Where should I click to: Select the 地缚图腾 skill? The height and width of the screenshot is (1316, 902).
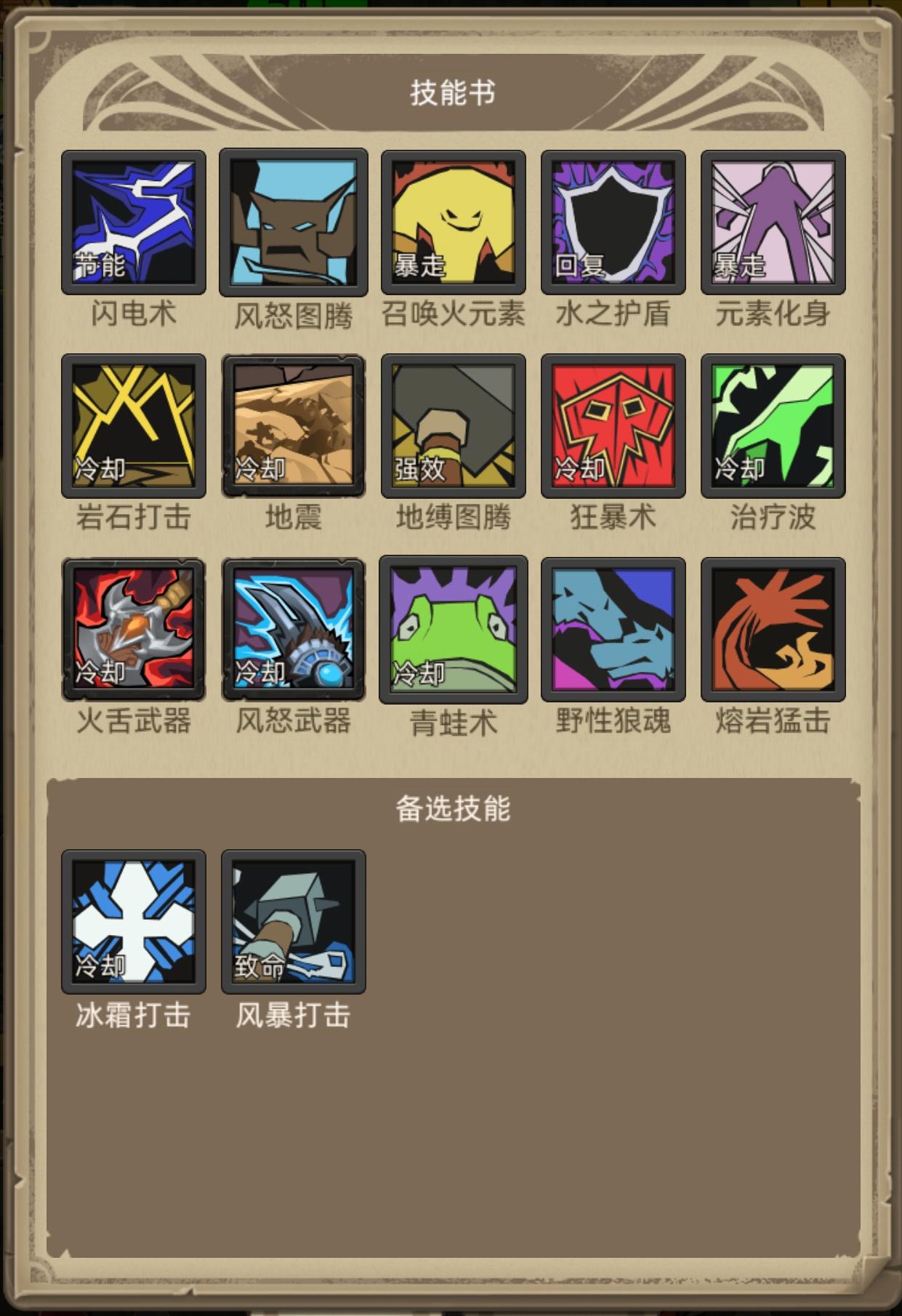454,426
